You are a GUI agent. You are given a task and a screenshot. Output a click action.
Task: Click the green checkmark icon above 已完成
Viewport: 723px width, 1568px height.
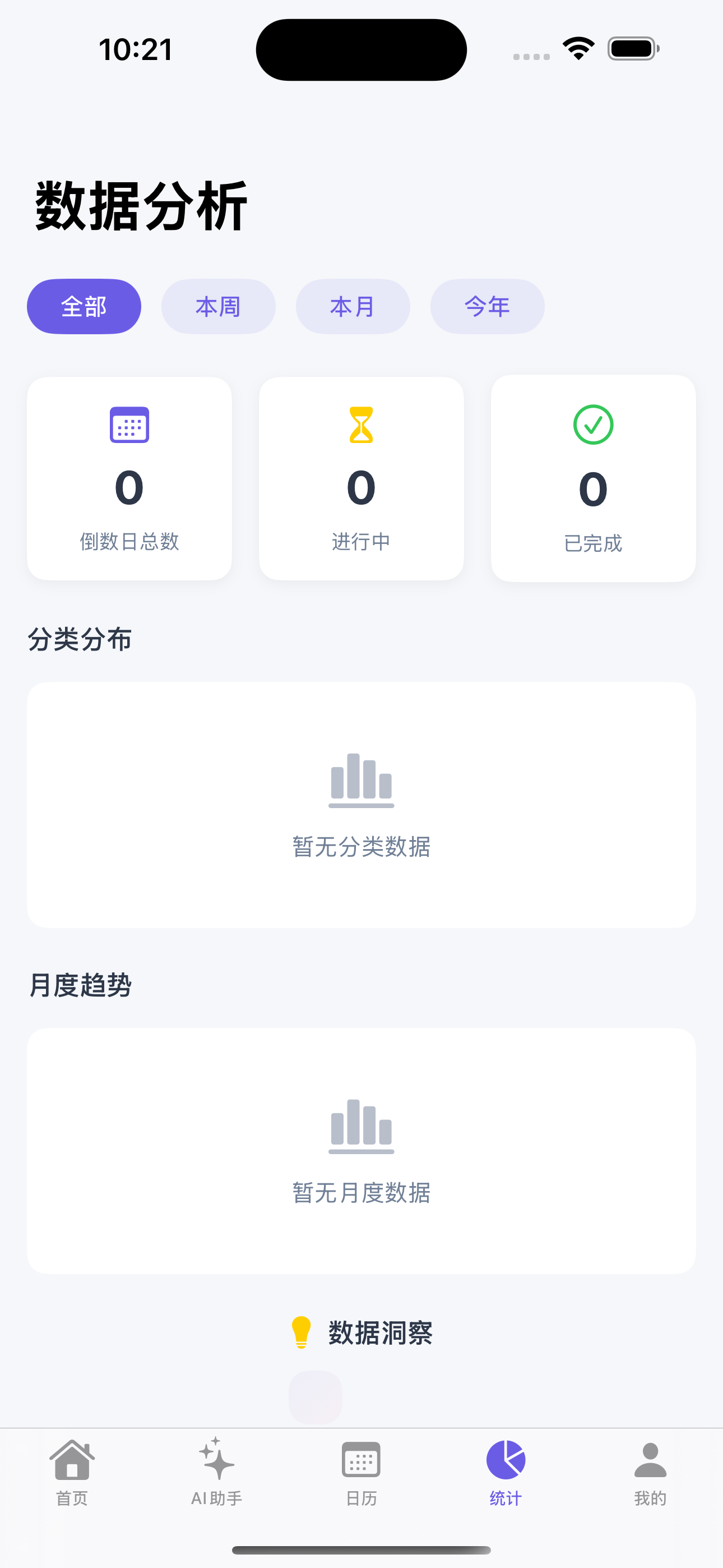tap(594, 425)
